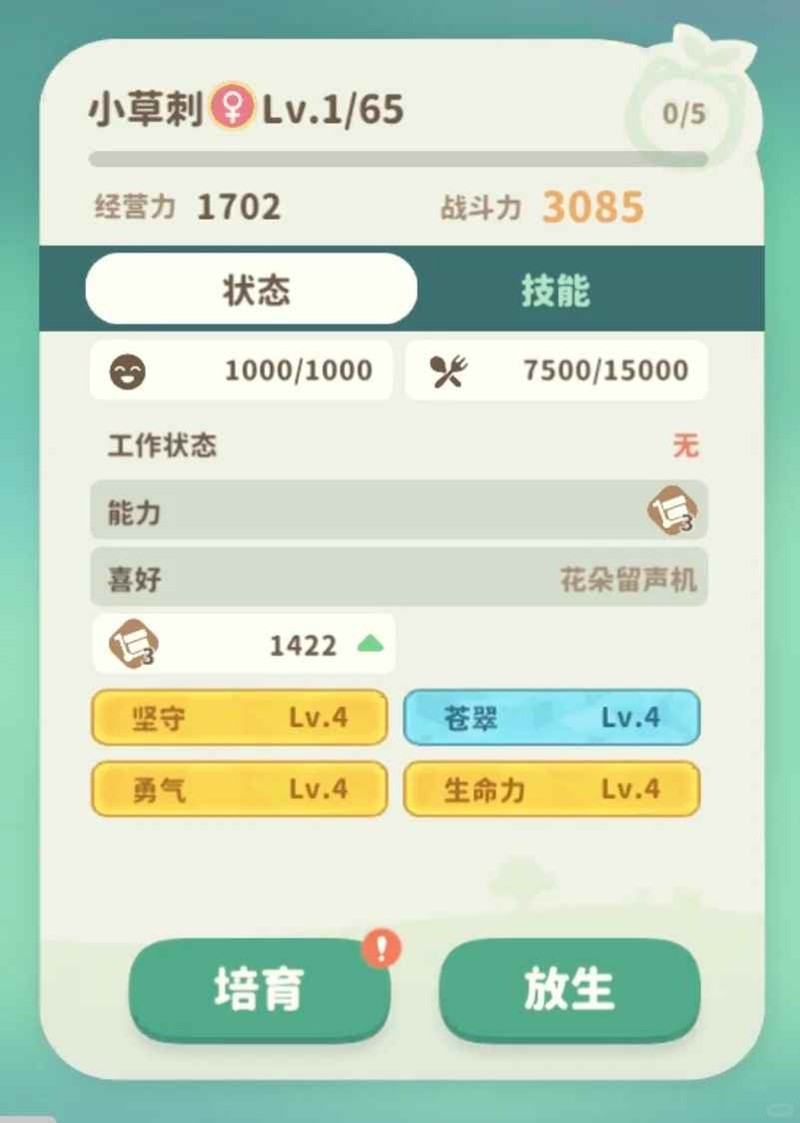Show details for 生命力 Lv.4
The image size is (800, 1123).
click(551, 789)
